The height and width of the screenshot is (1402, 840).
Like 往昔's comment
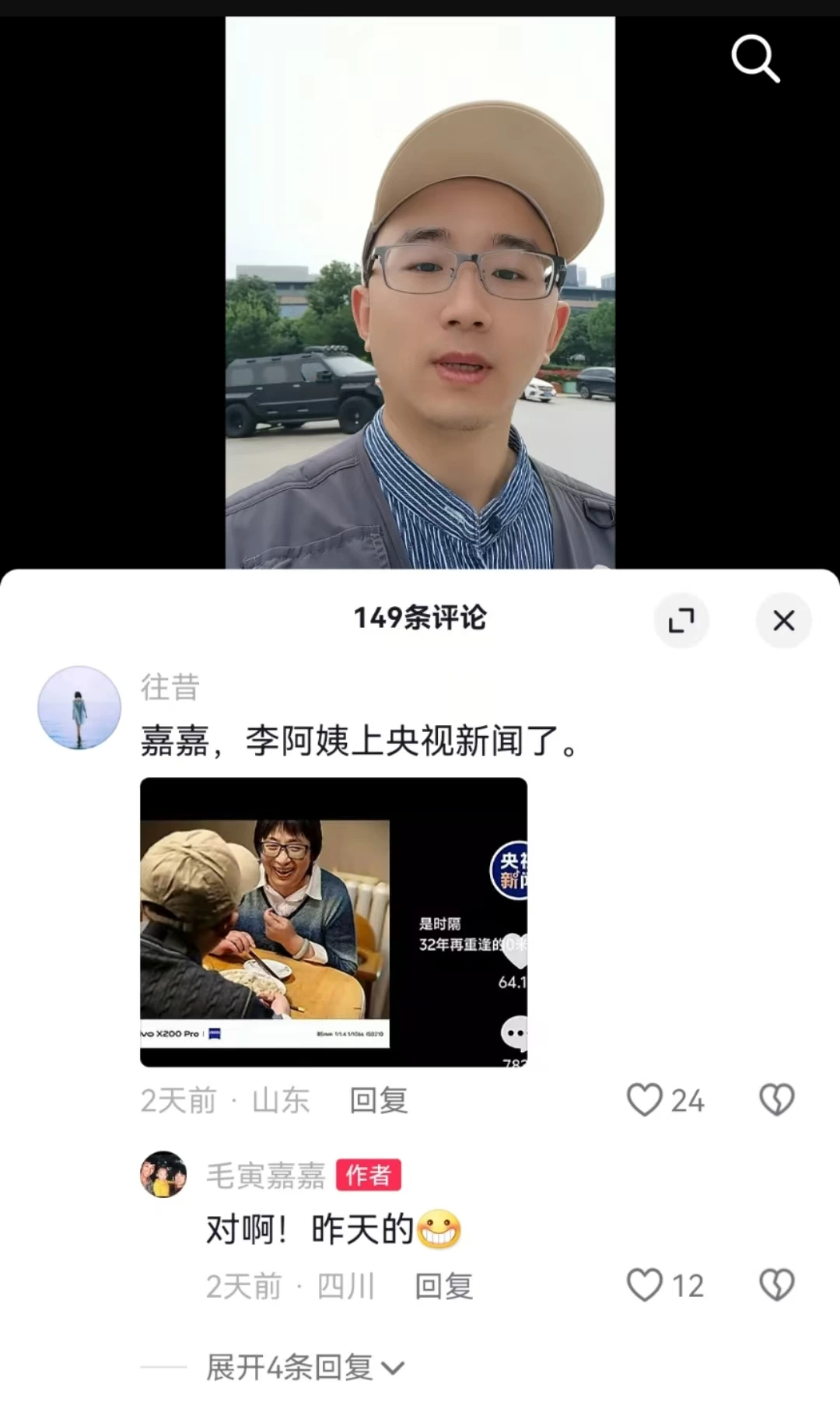tap(645, 1100)
